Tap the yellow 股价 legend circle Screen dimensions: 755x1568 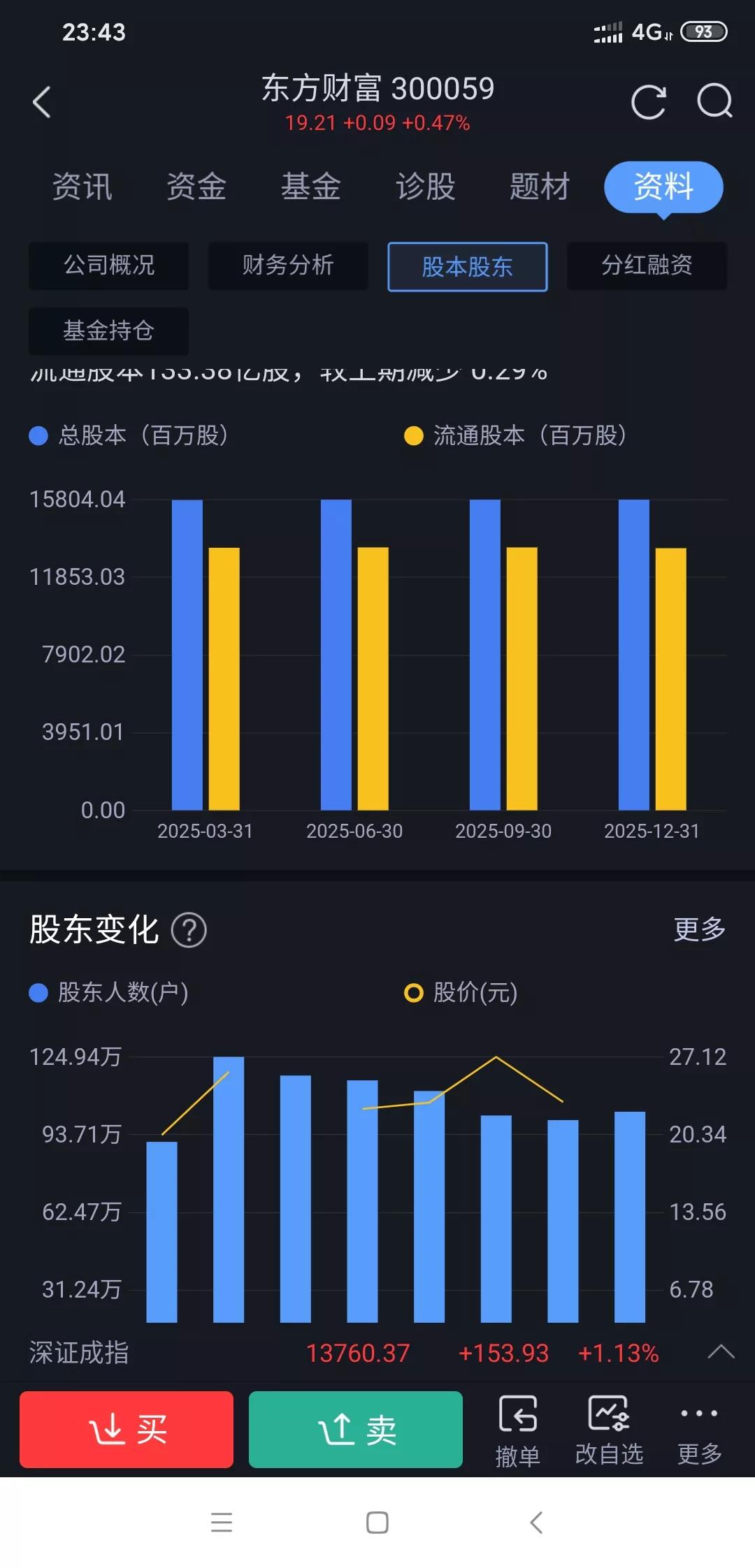click(414, 994)
